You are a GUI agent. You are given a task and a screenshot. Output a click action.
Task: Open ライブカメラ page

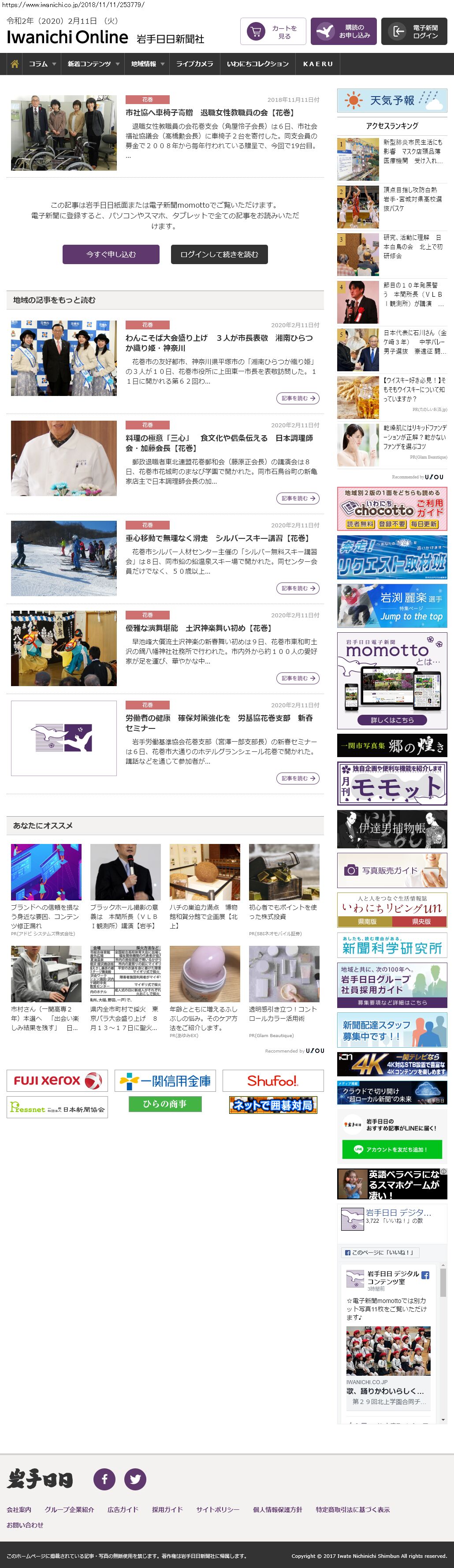point(194,64)
